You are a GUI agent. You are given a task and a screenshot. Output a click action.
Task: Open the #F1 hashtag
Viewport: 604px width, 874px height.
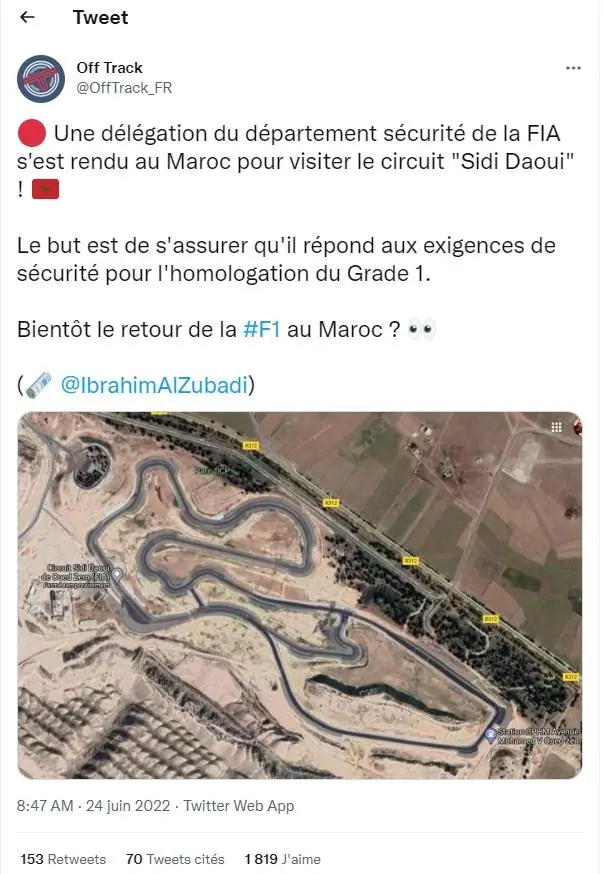263,330
